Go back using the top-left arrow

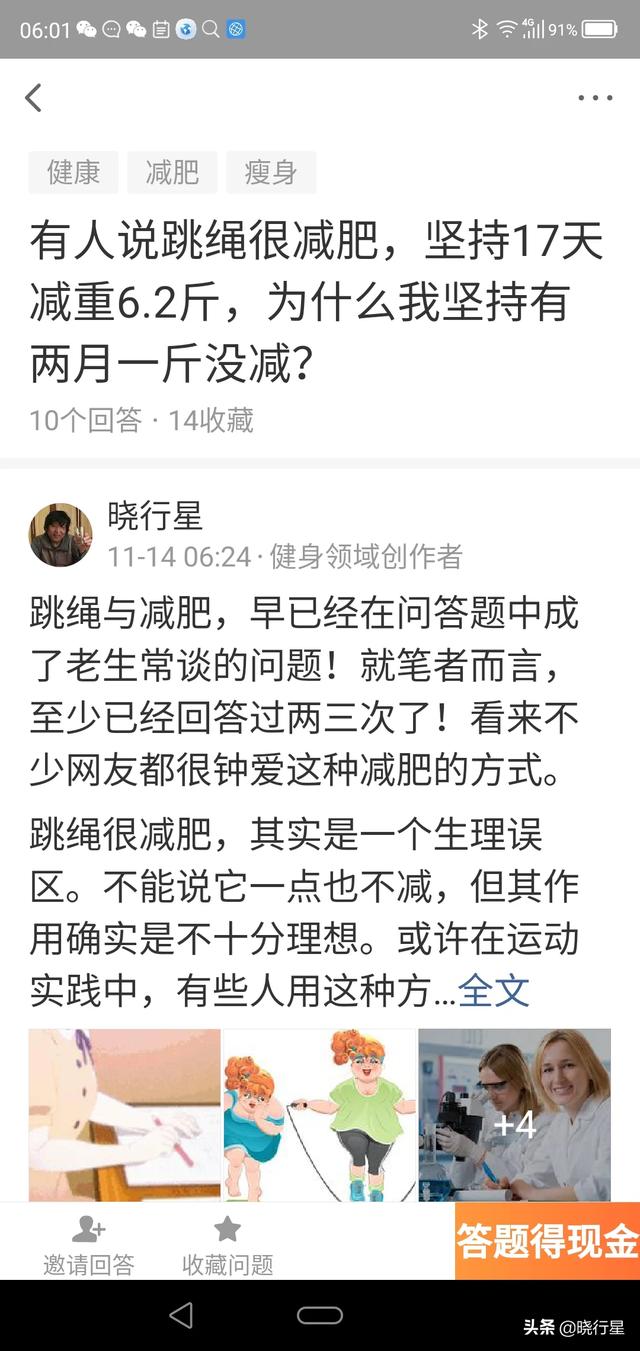34,97
